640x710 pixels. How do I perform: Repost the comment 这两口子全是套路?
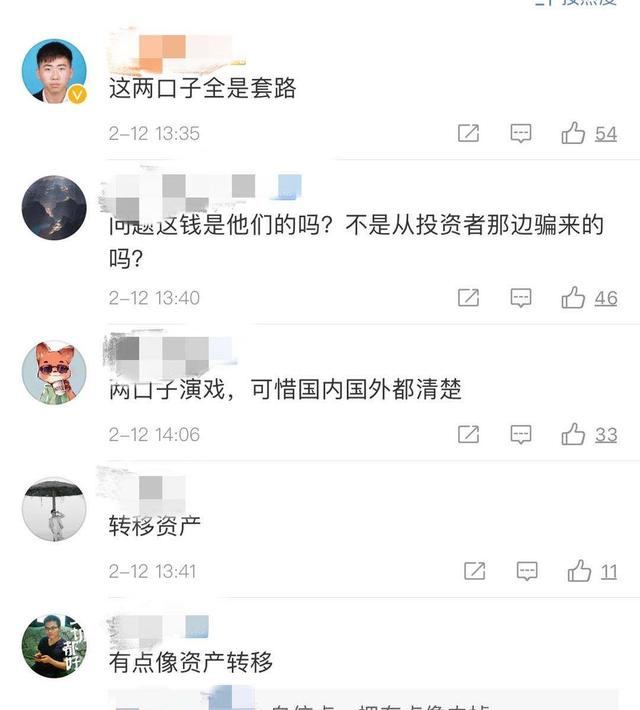pyautogui.click(x=467, y=133)
